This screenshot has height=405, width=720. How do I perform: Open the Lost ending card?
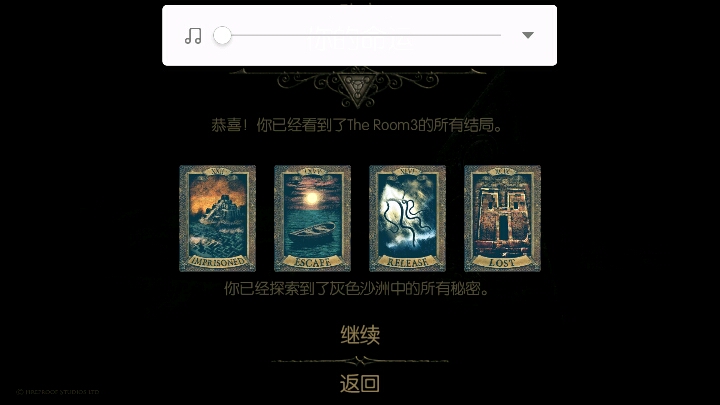[x=502, y=218]
